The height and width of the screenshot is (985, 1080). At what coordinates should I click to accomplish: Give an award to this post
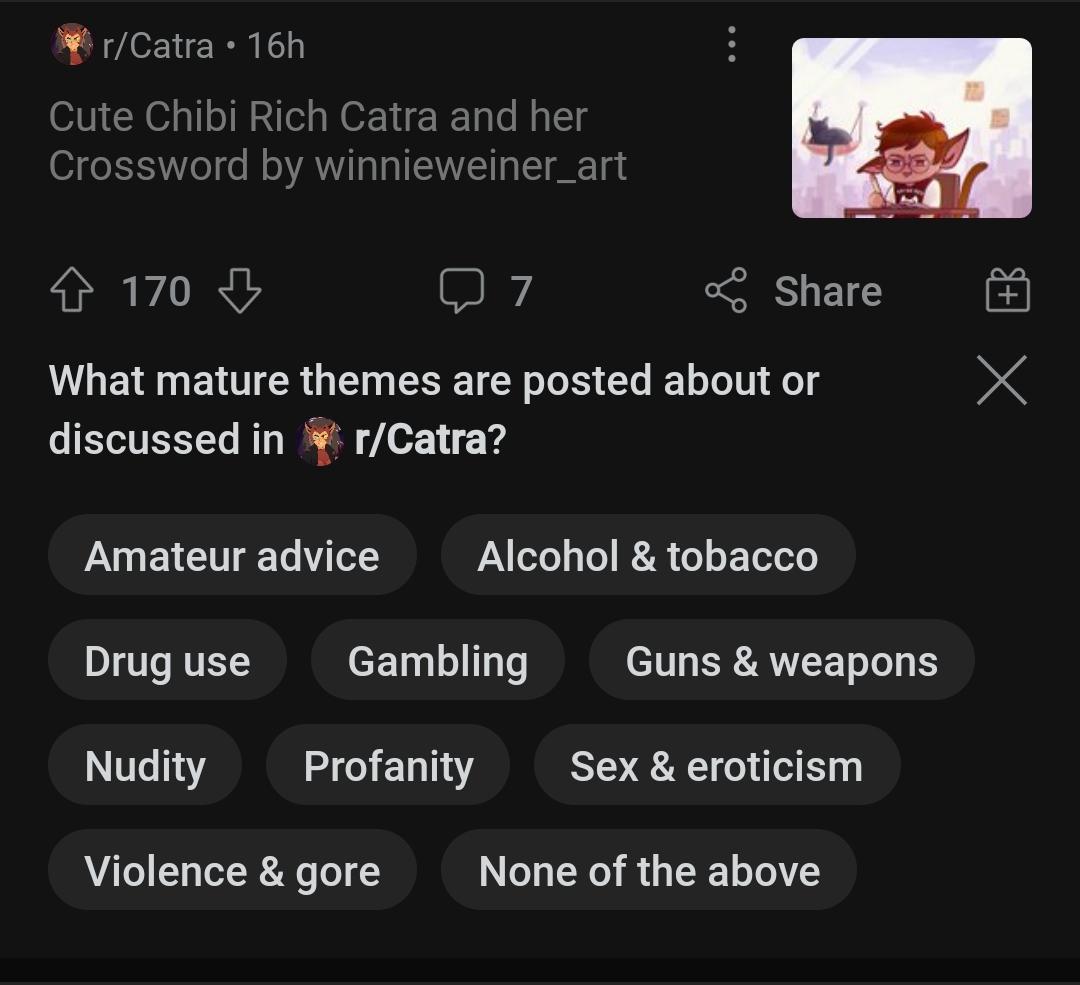pyautogui.click(x=1007, y=292)
